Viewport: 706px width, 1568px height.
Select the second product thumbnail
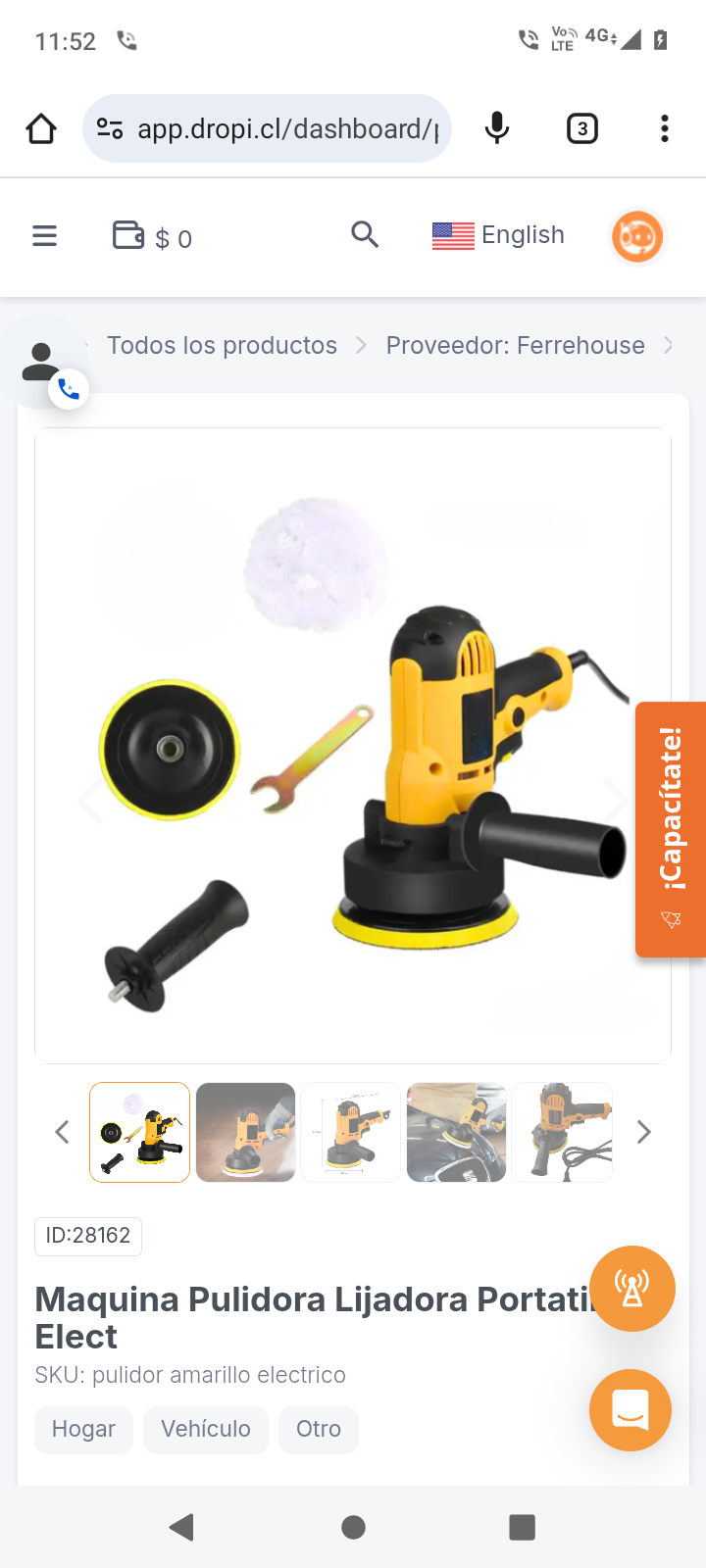pyautogui.click(x=245, y=1133)
